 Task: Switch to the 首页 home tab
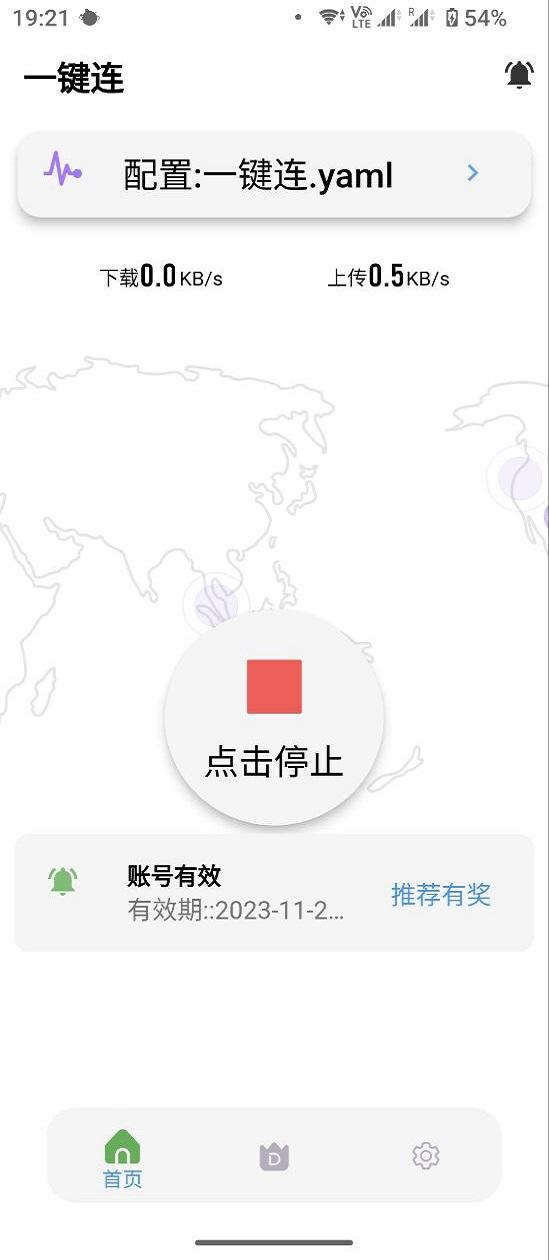(122, 1158)
